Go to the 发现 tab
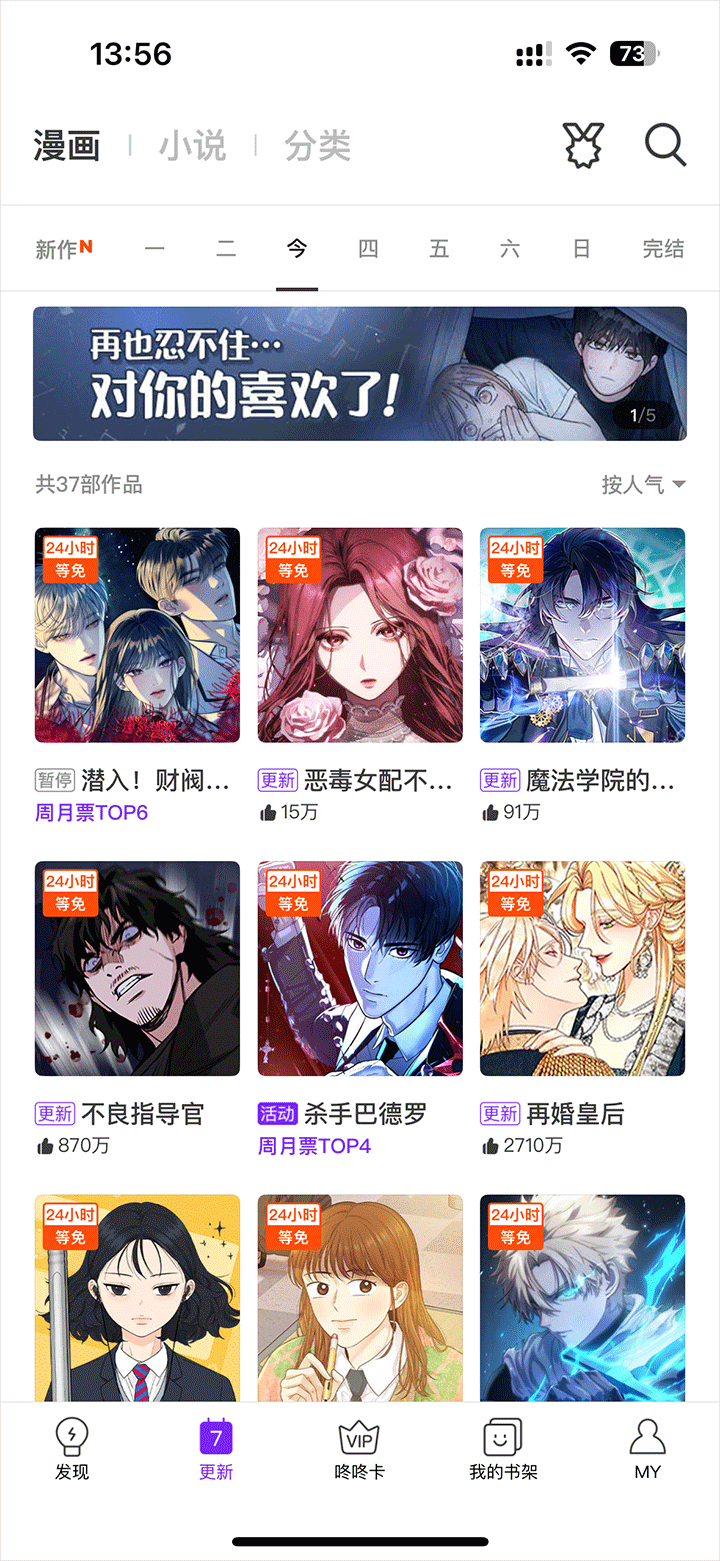The image size is (720, 1561). (x=72, y=1450)
